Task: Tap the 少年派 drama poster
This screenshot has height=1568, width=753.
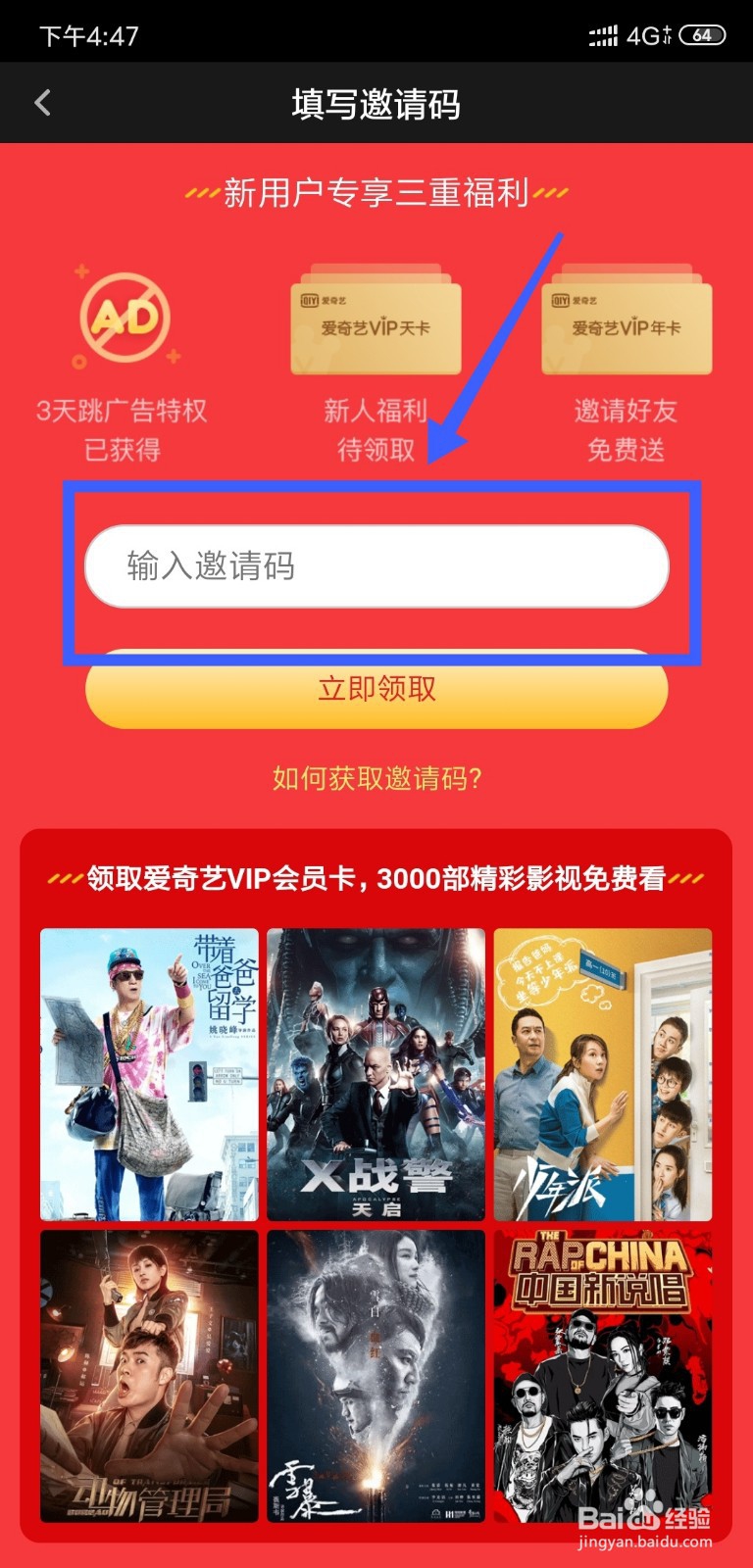Action: (x=604, y=1073)
